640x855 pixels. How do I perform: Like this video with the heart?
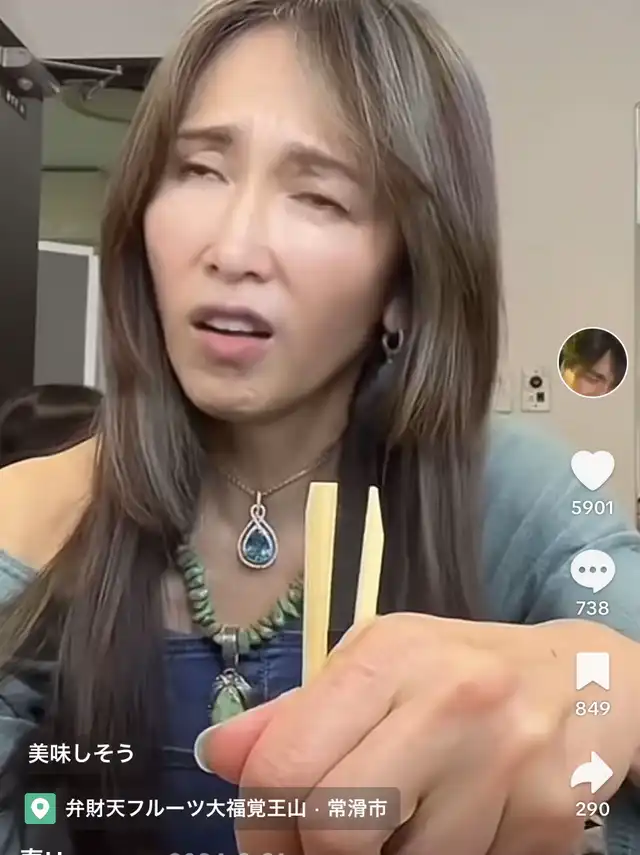pos(593,471)
